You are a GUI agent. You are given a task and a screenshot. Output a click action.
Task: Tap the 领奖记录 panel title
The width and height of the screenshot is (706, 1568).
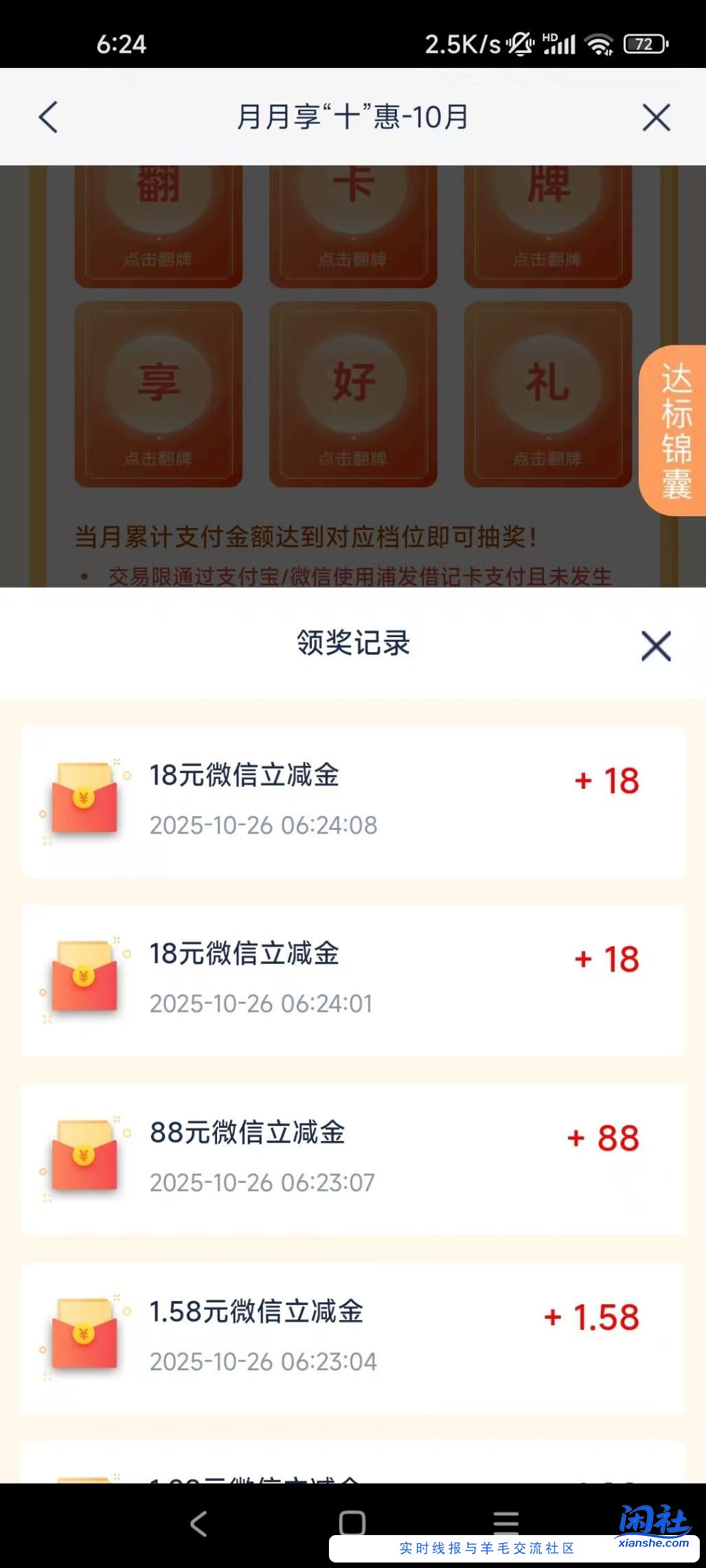pos(352,645)
